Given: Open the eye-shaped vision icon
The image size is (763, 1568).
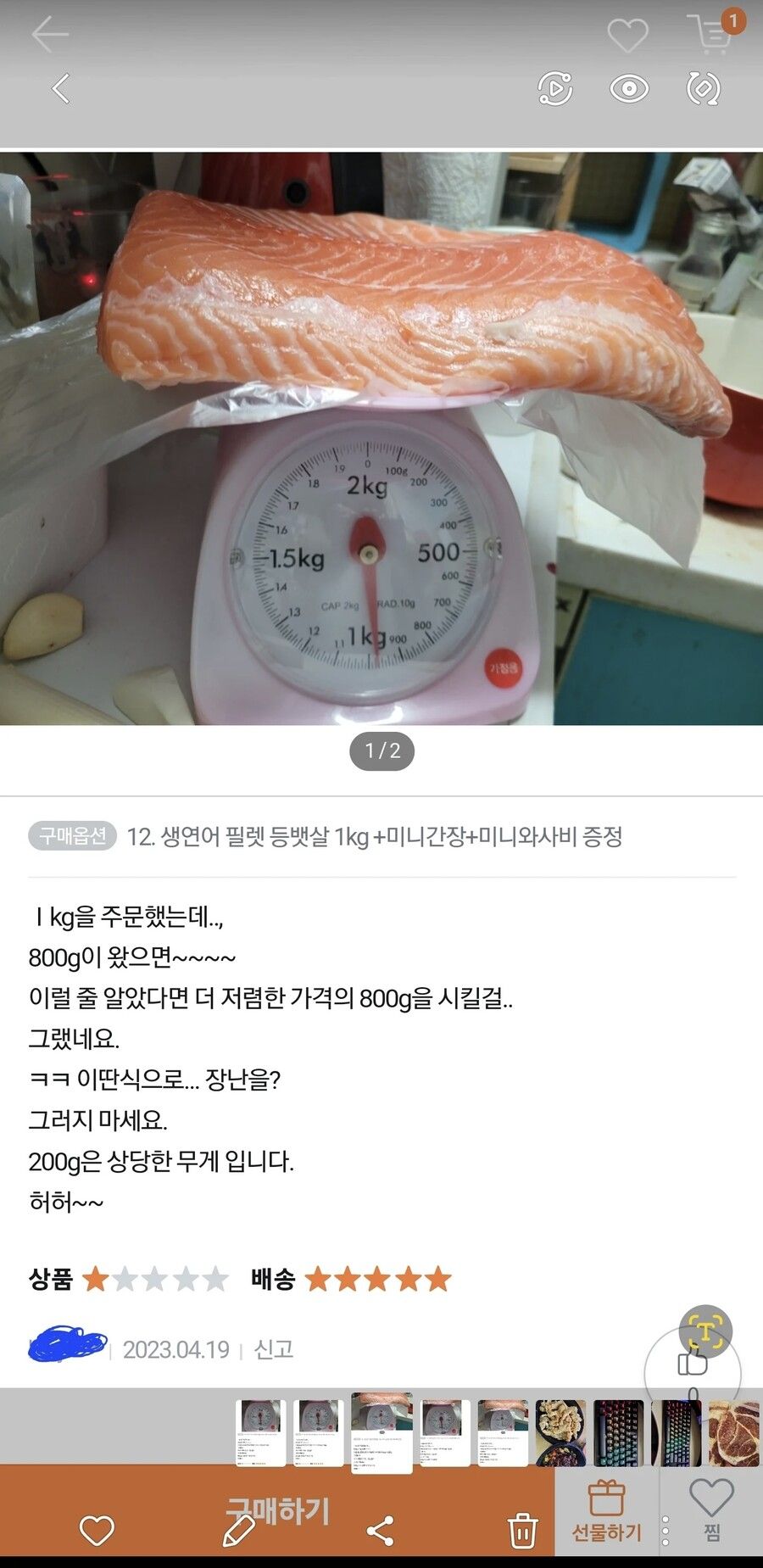Looking at the screenshot, I should [629, 88].
